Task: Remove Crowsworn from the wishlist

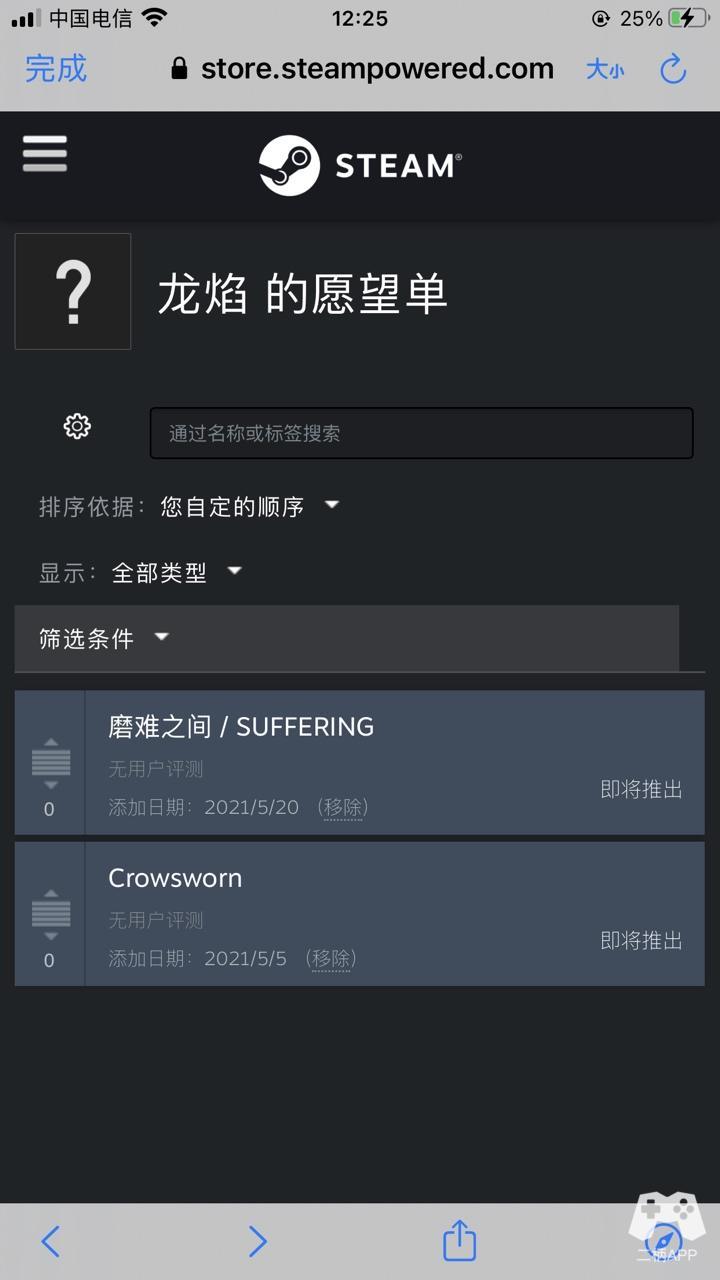Action: tap(331, 958)
